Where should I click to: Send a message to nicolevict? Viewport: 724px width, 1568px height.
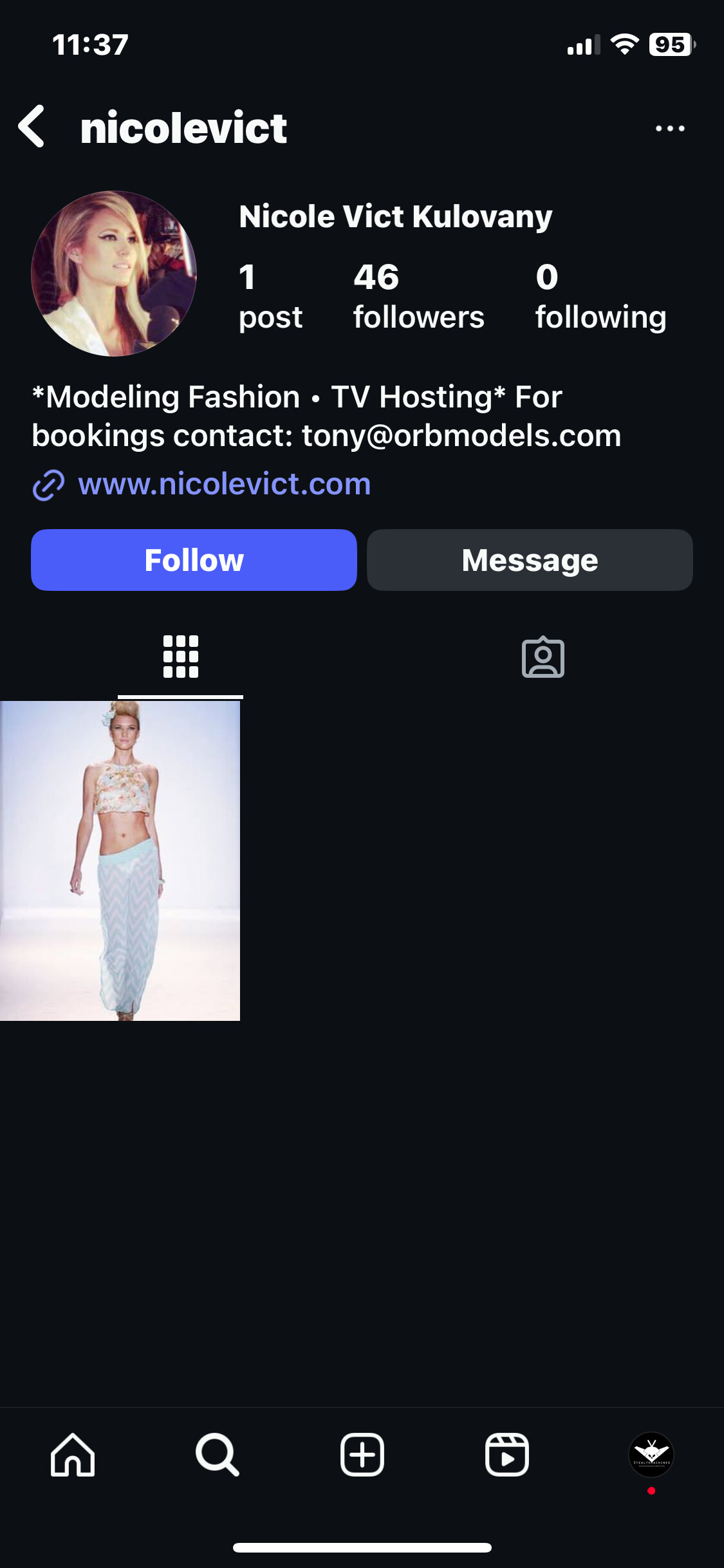pyautogui.click(x=530, y=560)
